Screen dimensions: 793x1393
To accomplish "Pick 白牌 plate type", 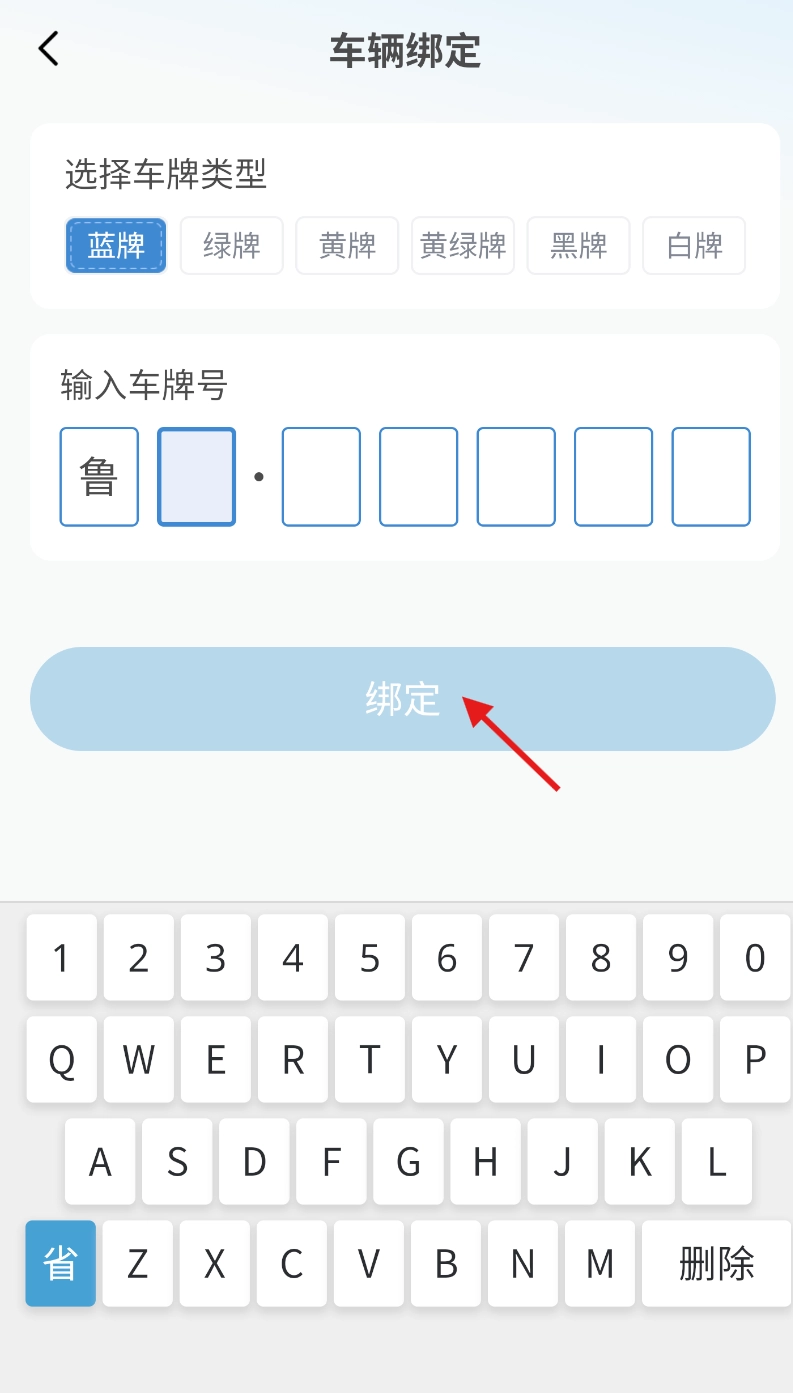I will 694,245.
